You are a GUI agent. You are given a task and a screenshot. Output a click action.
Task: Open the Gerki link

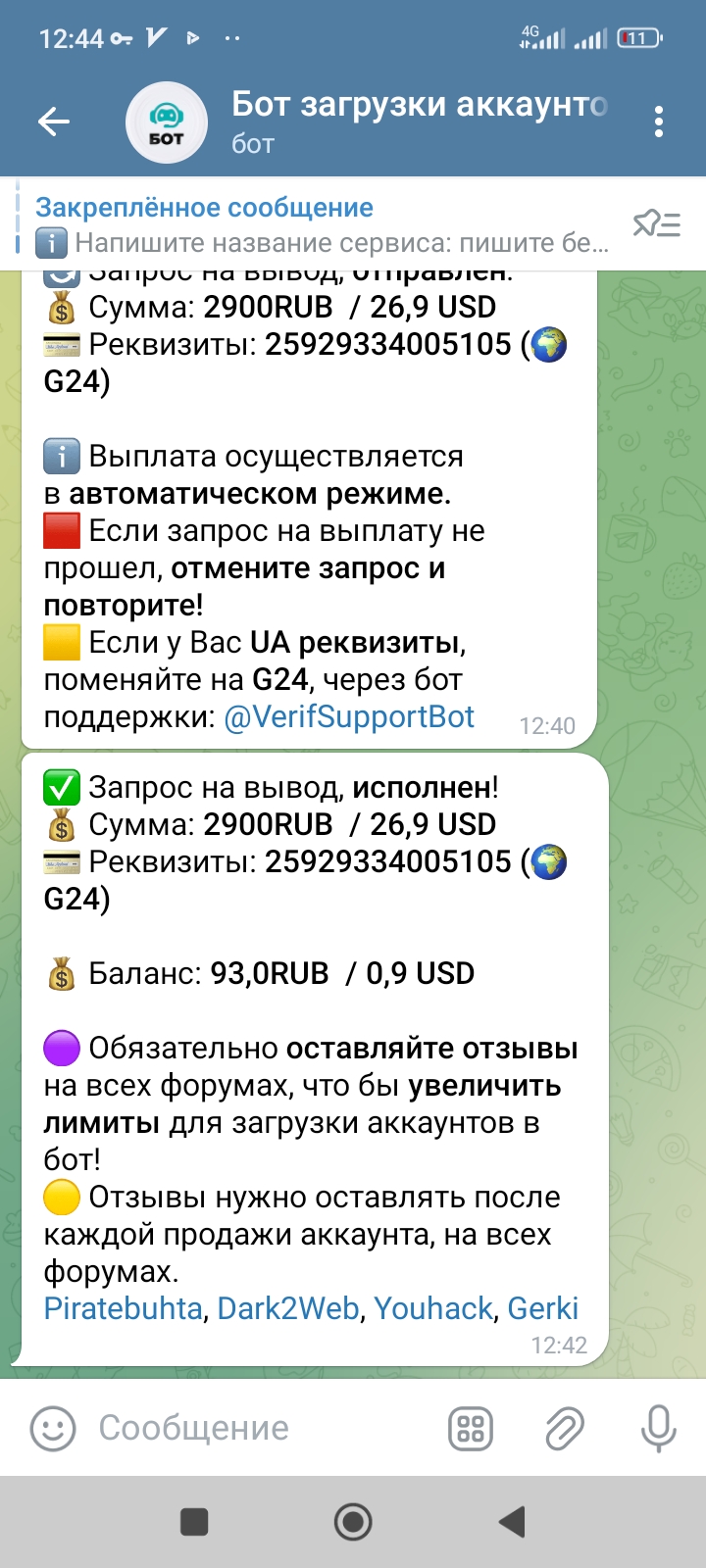[542, 1308]
